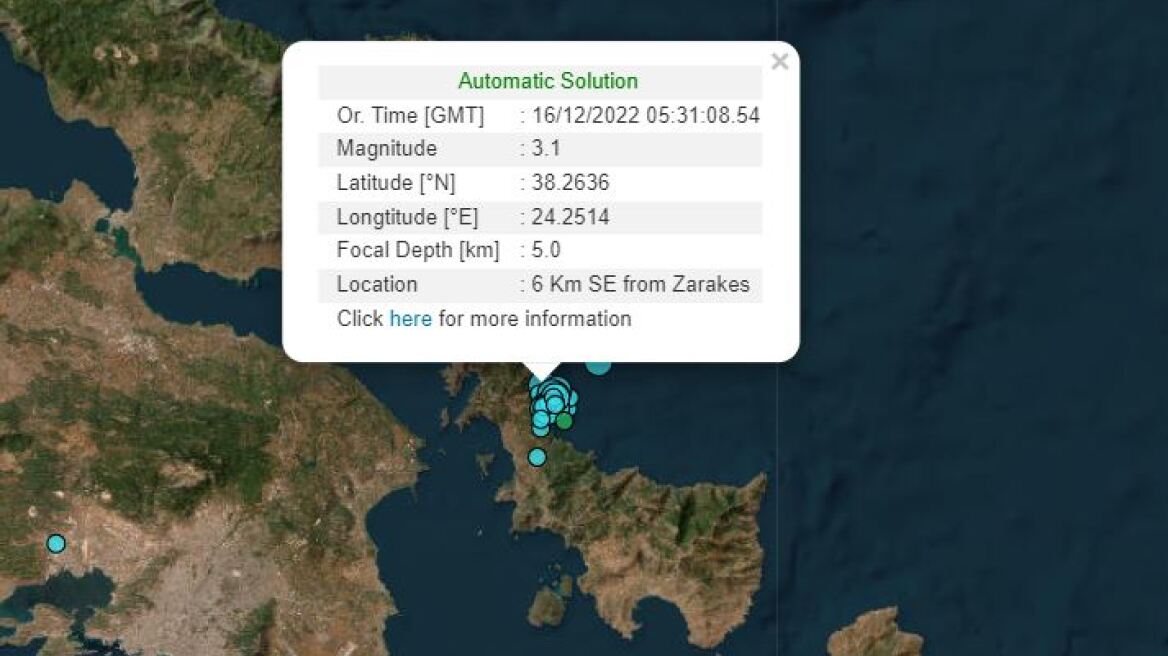This screenshot has height=656, width=1168.
Task: Select the green earthquake marker
Action: click(564, 421)
